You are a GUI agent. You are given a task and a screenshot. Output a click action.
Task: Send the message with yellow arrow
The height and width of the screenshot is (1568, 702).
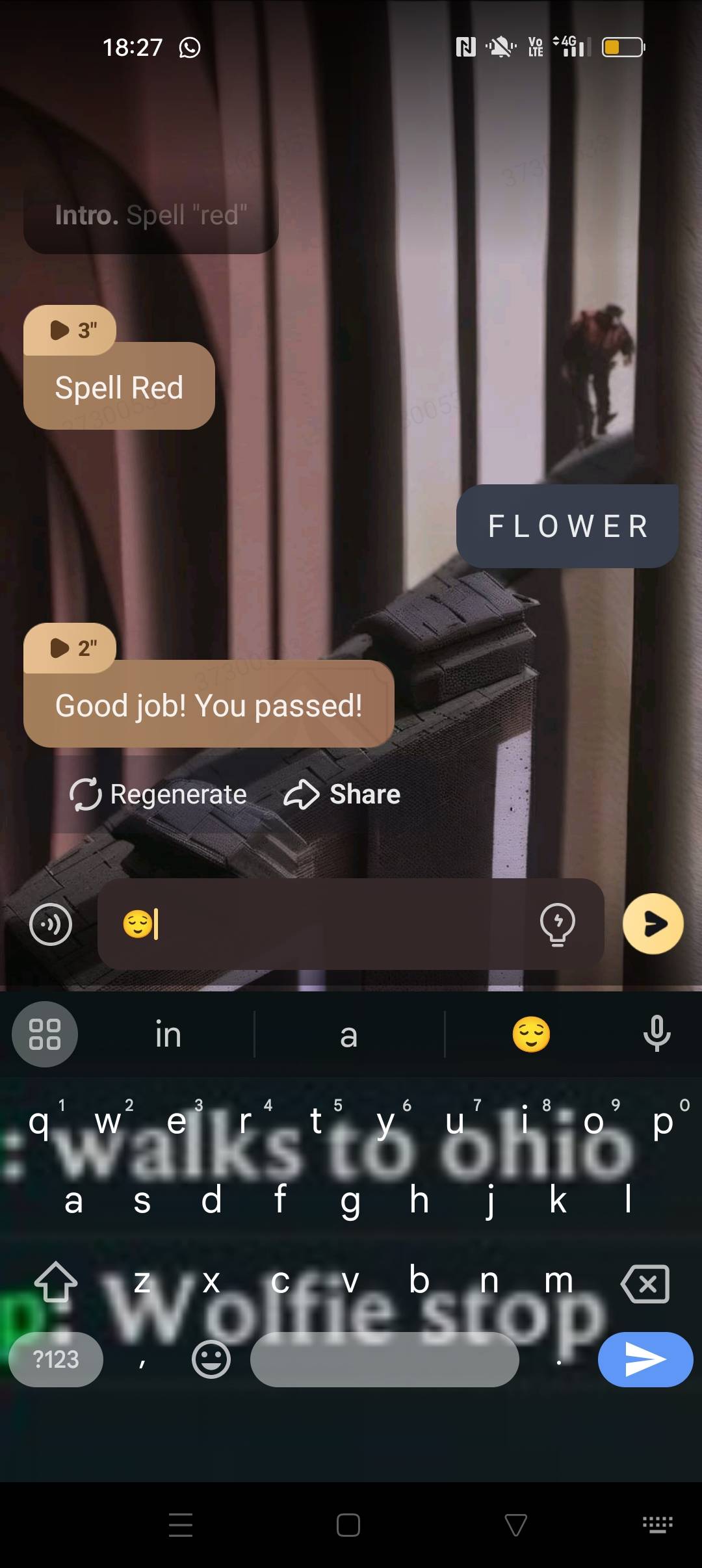653,924
